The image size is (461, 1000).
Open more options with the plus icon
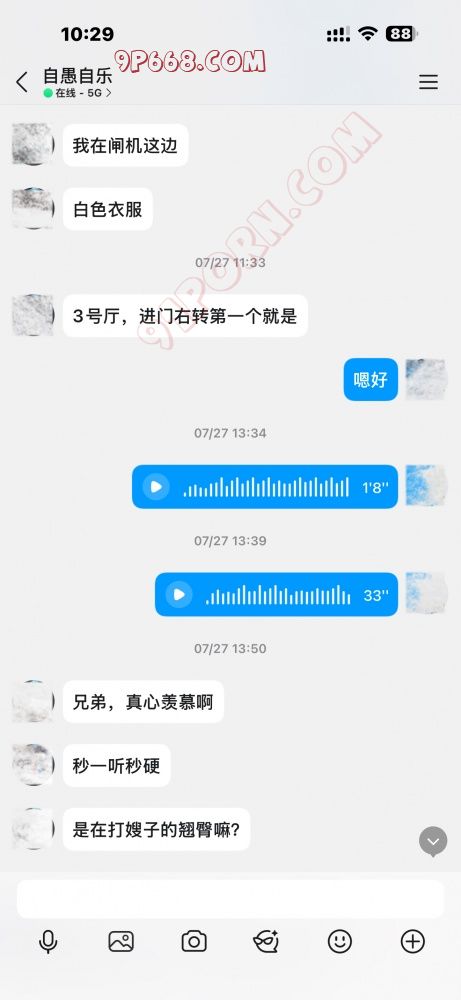pyautogui.click(x=413, y=941)
